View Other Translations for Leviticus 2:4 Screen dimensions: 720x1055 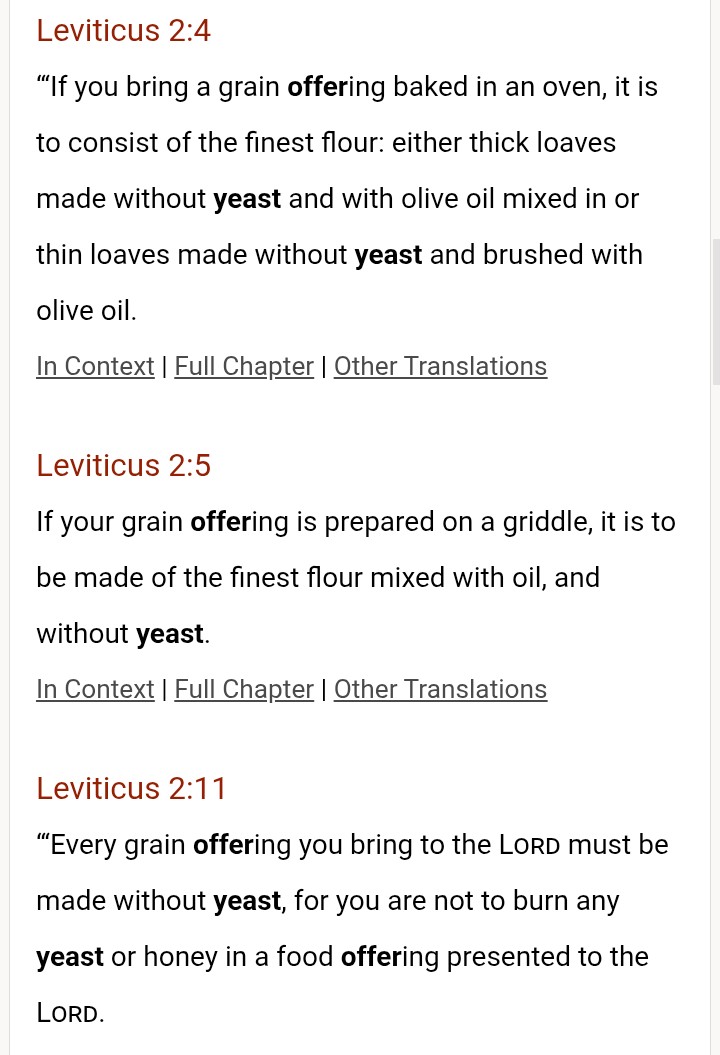pyautogui.click(x=441, y=367)
